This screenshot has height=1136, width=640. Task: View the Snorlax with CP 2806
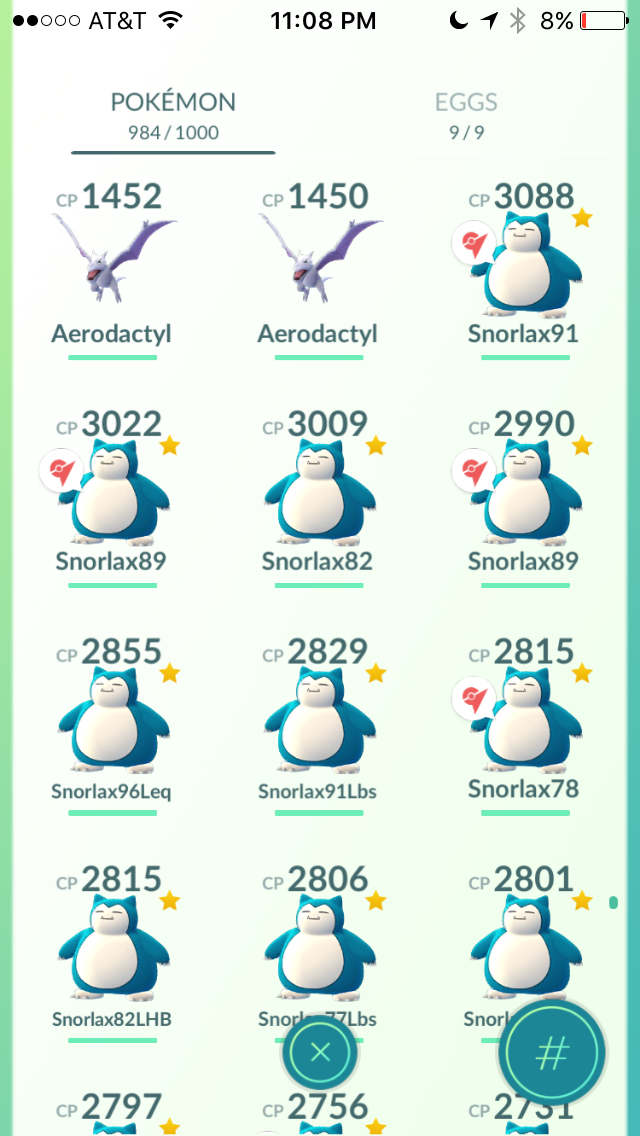click(319, 942)
